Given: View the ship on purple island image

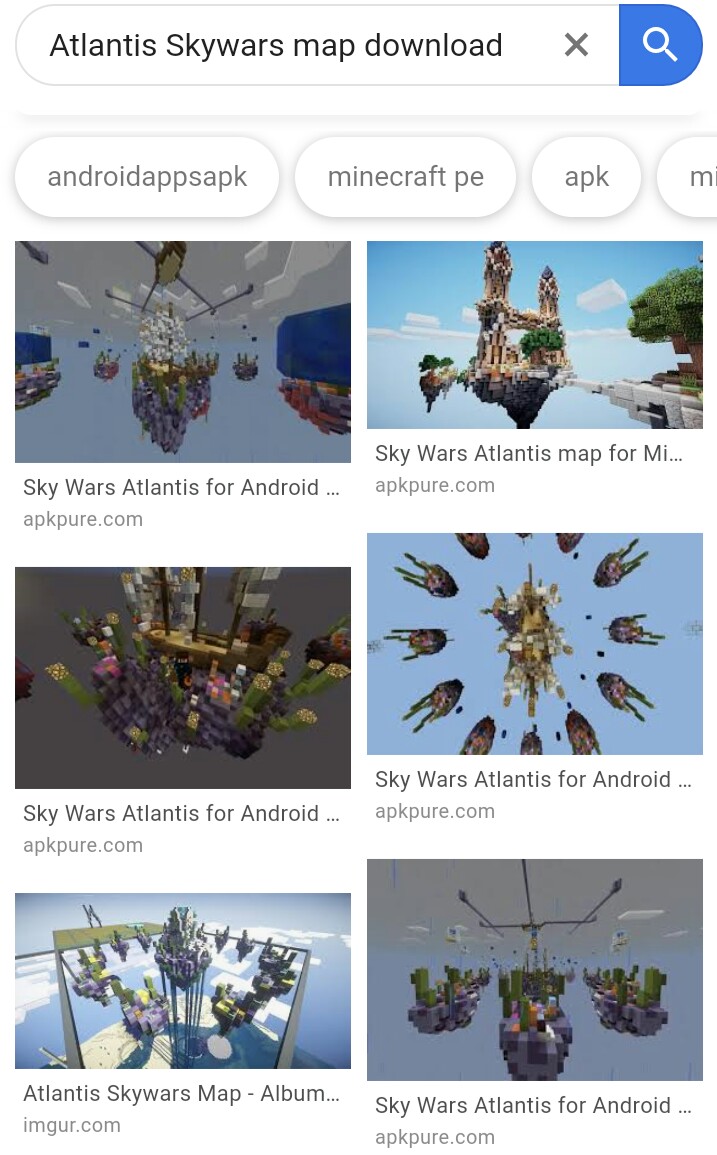Looking at the screenshot, I should [x=183, y=678].
